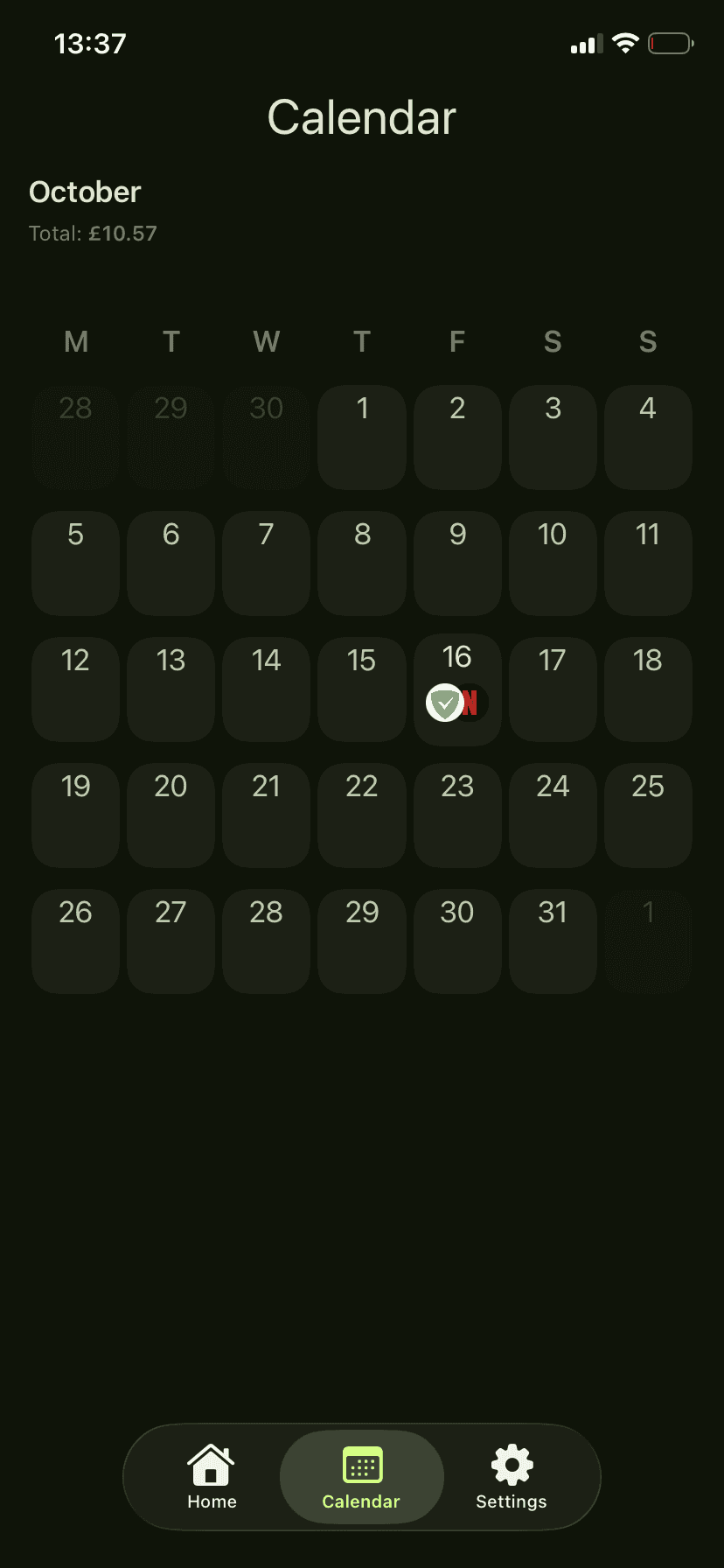Select October 31 on the calendar
The width and height of the screenshot is (724, 1568).
(552, 941)
